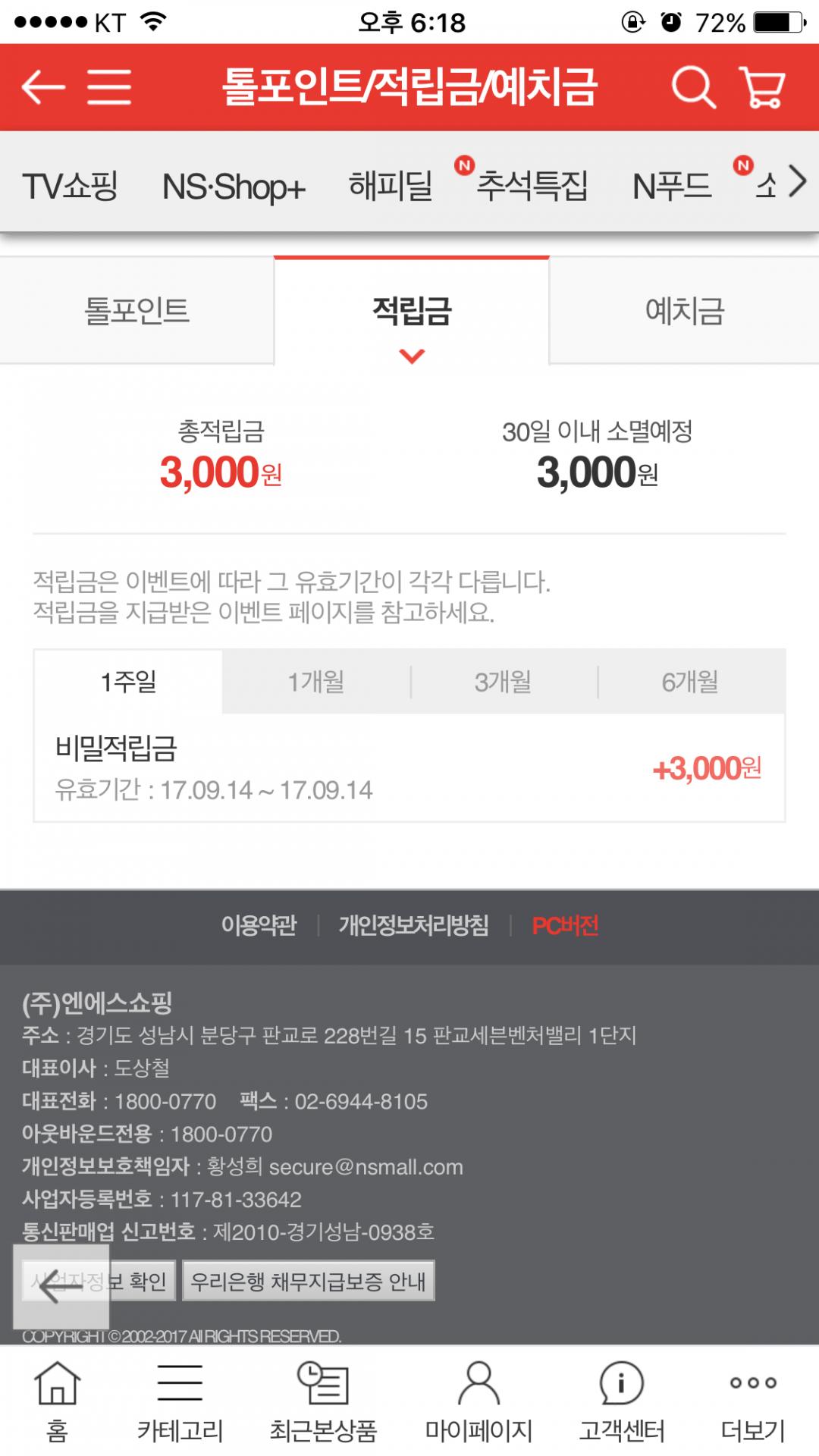The width and height of the screenshot is (819, 1456).
Task: Open the hamburger menu in header
Action: pyautogui.click(x=109, y=87)
